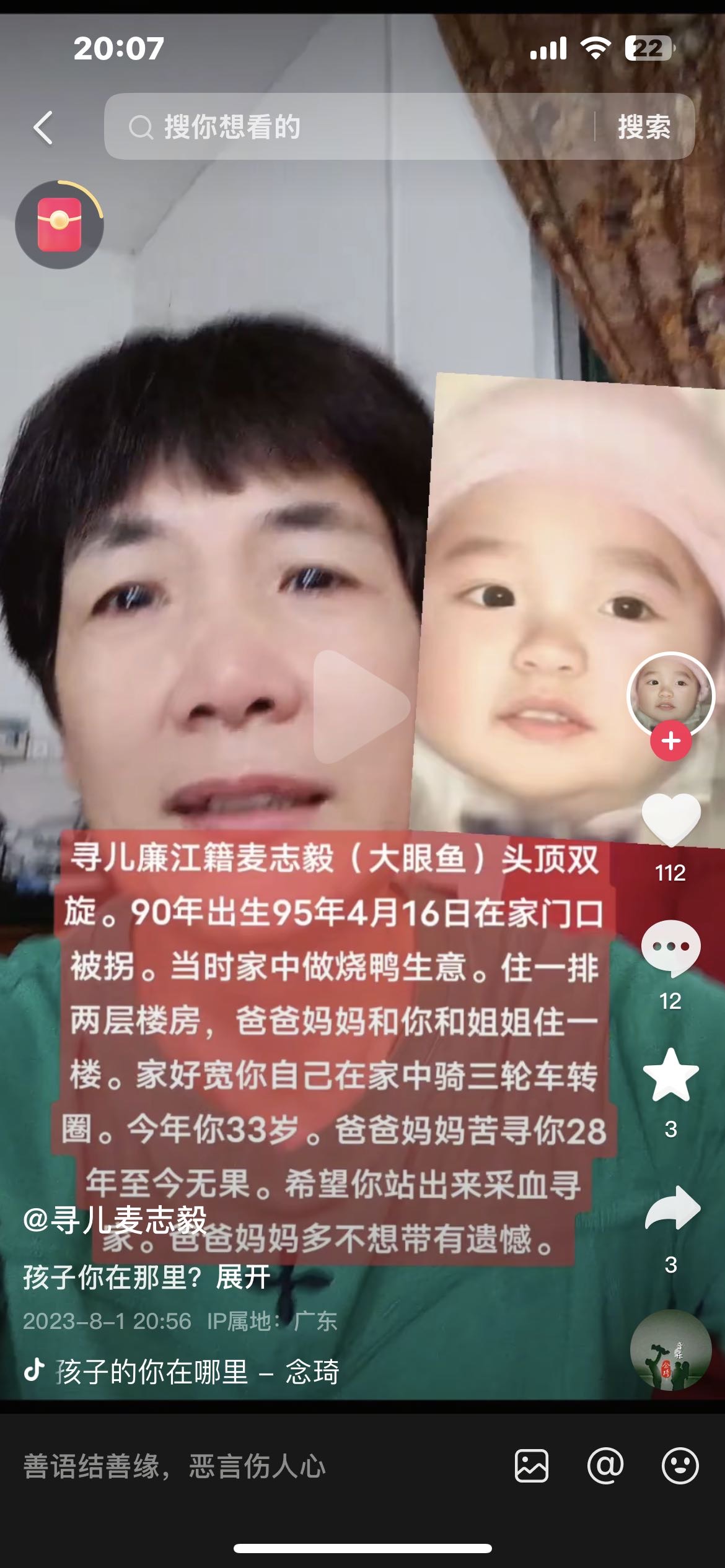This screenshot has width=725, height=1568.
Task: Attach an image to the comment
Action: [x=531, y=1466]
